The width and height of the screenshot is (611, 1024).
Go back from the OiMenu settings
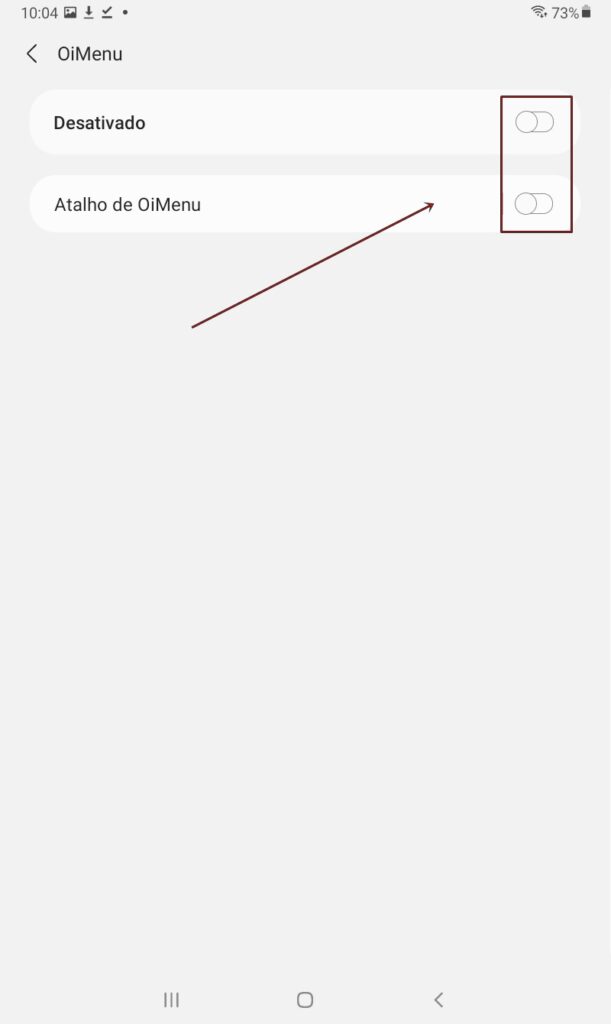point(32,54)
